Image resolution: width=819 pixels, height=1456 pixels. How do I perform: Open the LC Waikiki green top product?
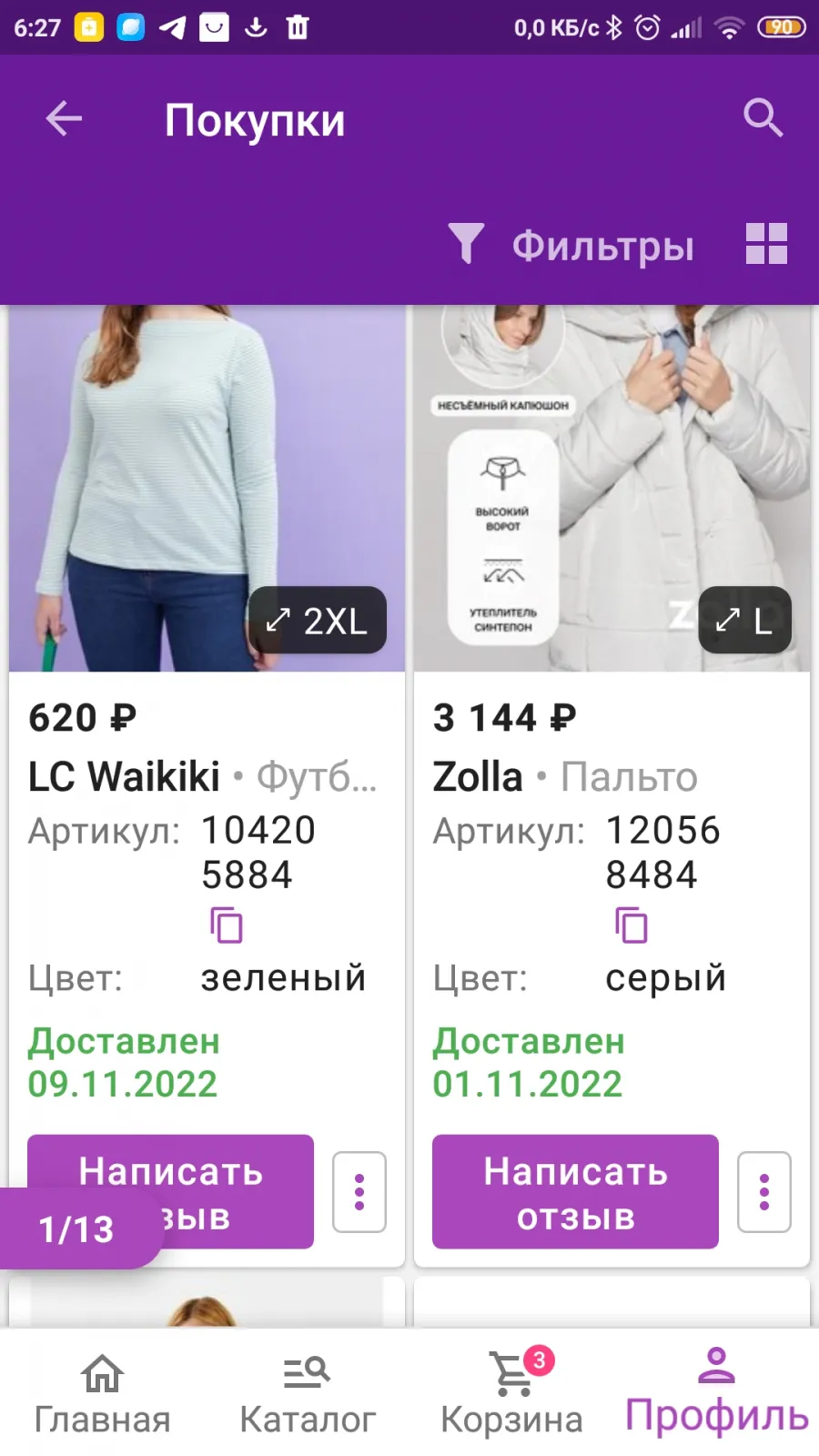[207, 489]
